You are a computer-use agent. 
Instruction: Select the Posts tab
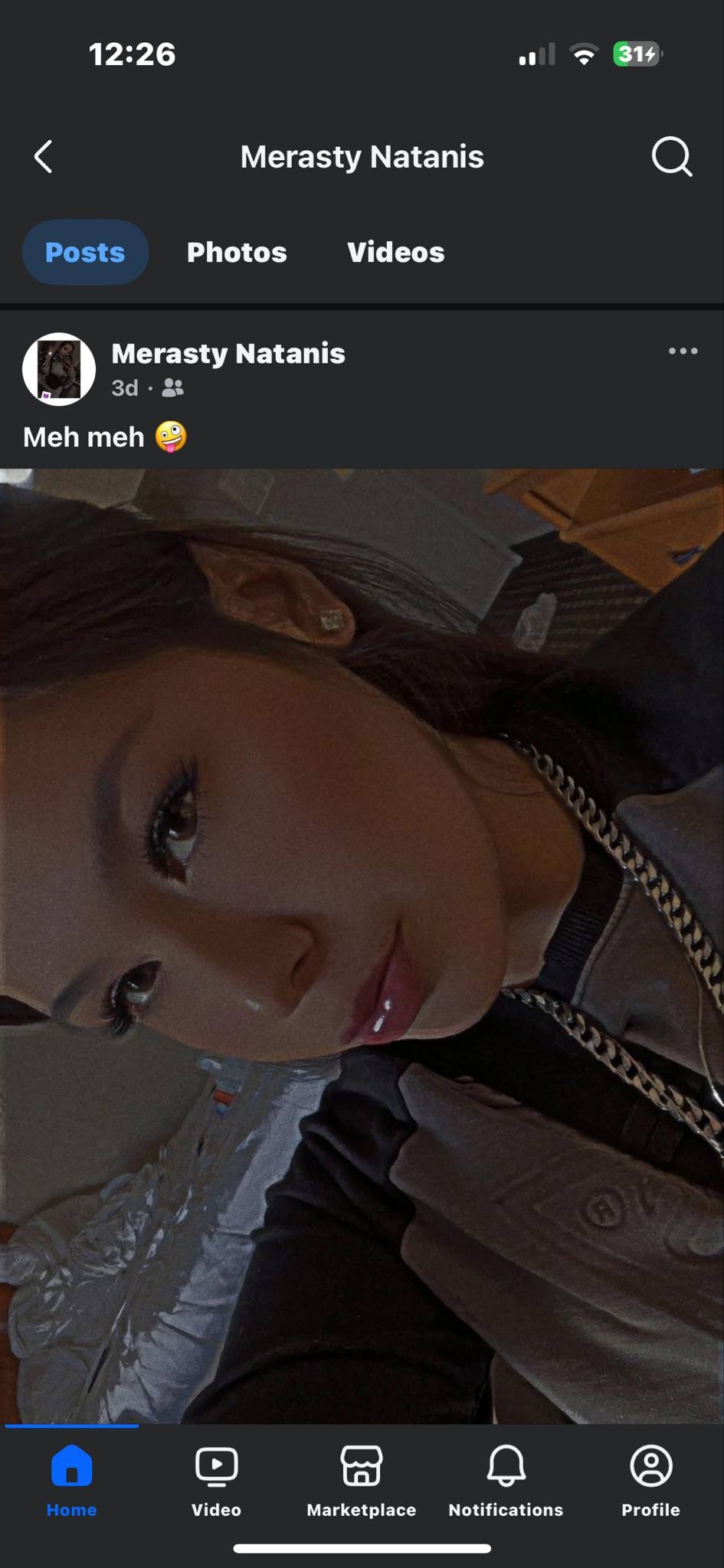[x=85, y=253]
